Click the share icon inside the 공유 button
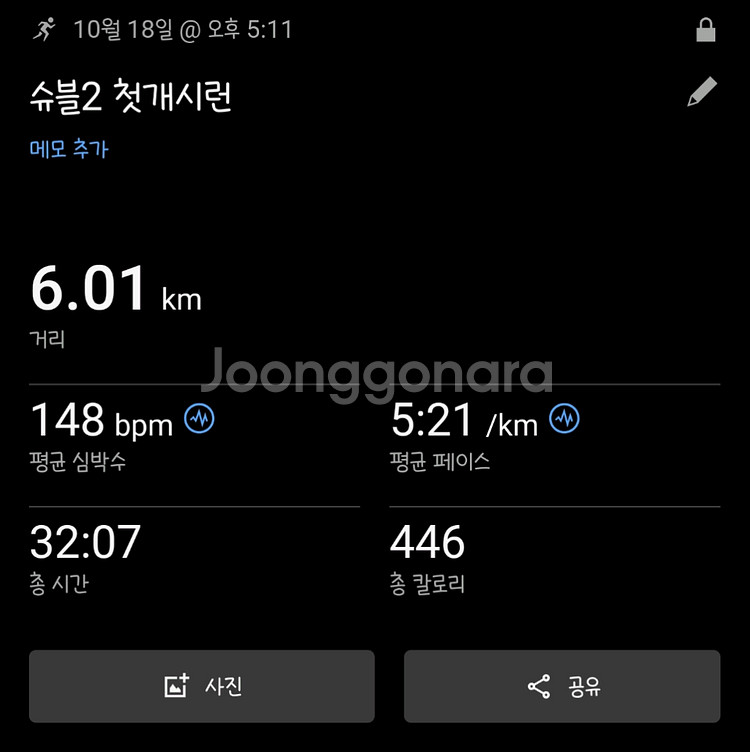The width and height of the screenshot is (750, 752). tap(538, 686)
